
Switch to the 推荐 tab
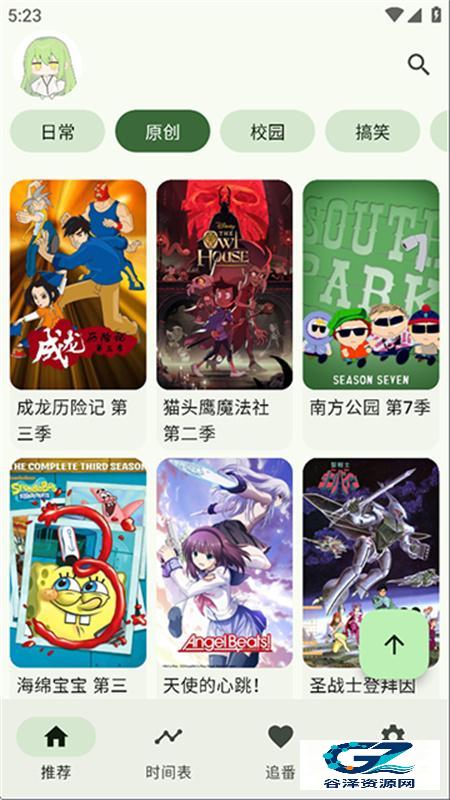pyautogui.click(x=56, y=749)
